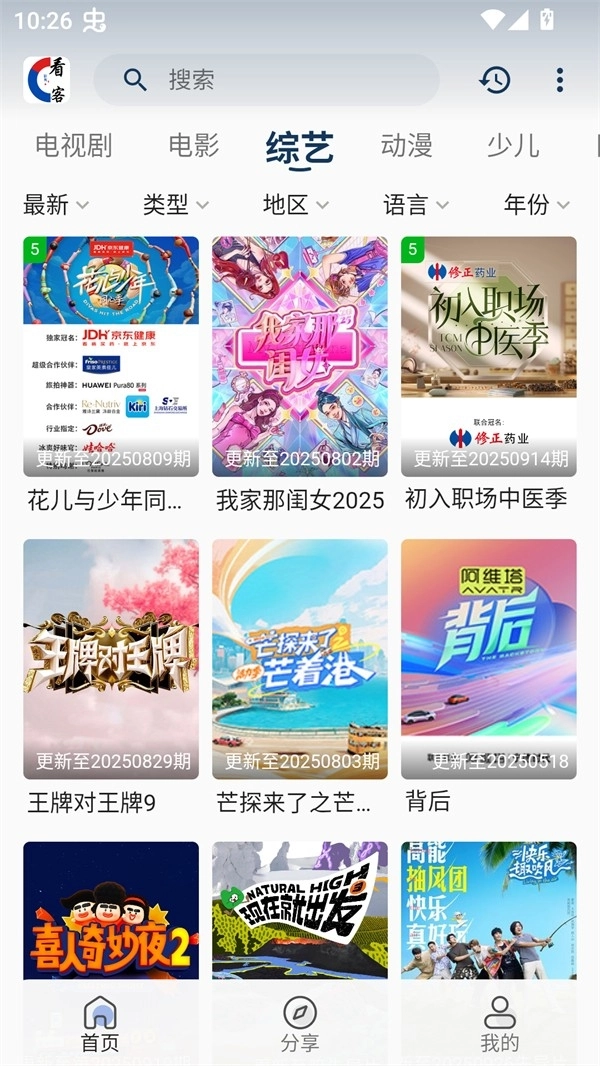Switch to the 我的 bottom tab
Screen dimensions: 600x1066
point(499,1025)
